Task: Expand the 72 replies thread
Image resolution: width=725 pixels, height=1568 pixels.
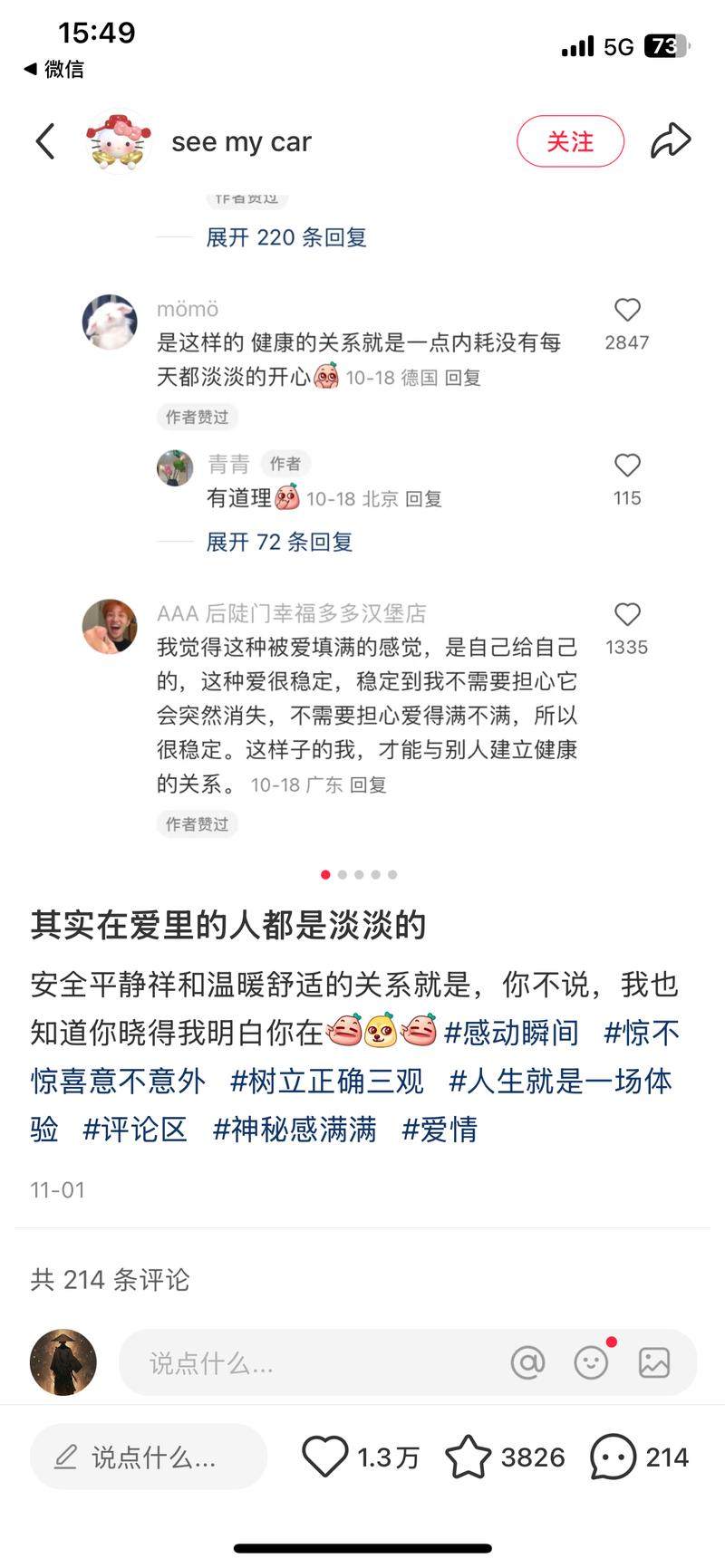Action: pyautogui.click(x=278, y=542)
